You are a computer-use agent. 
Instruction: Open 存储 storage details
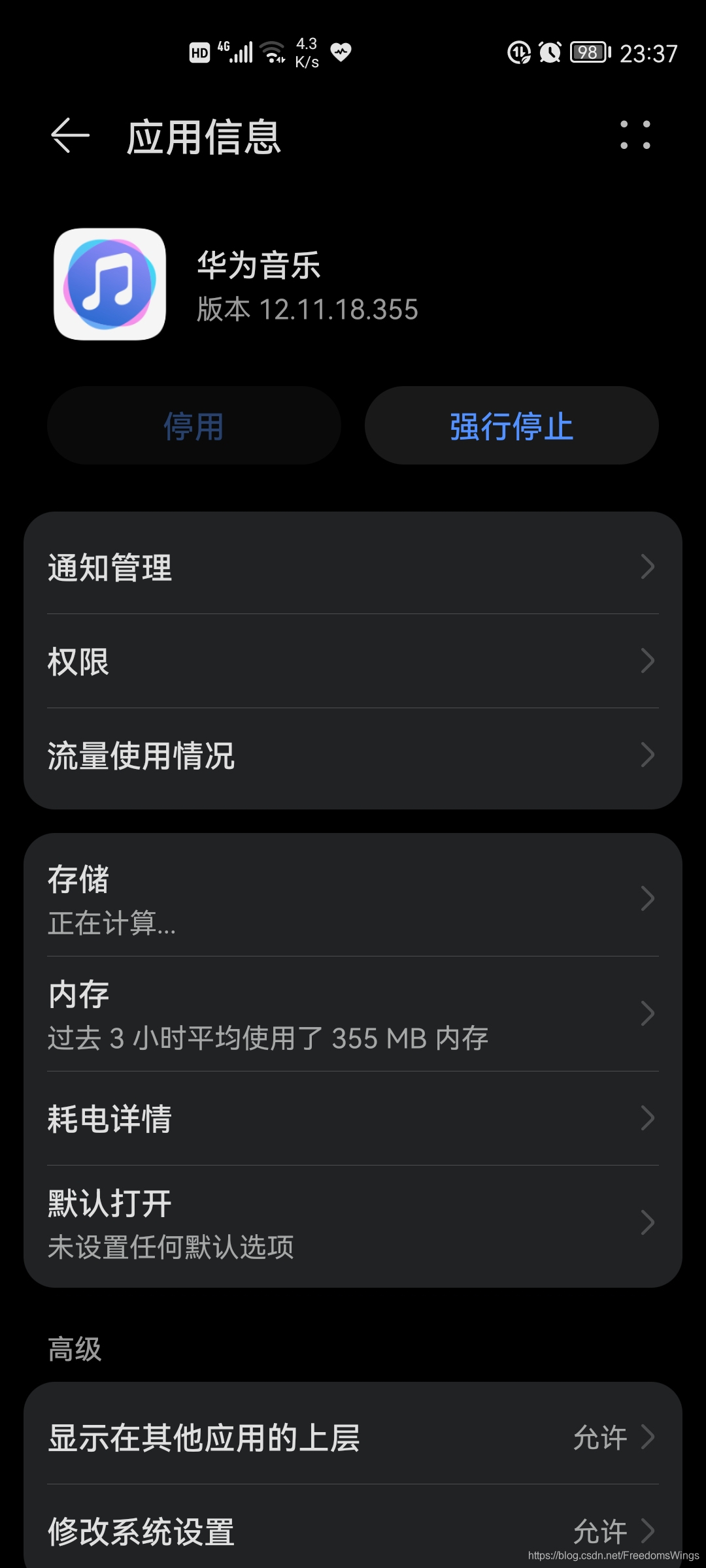point(353,899)
